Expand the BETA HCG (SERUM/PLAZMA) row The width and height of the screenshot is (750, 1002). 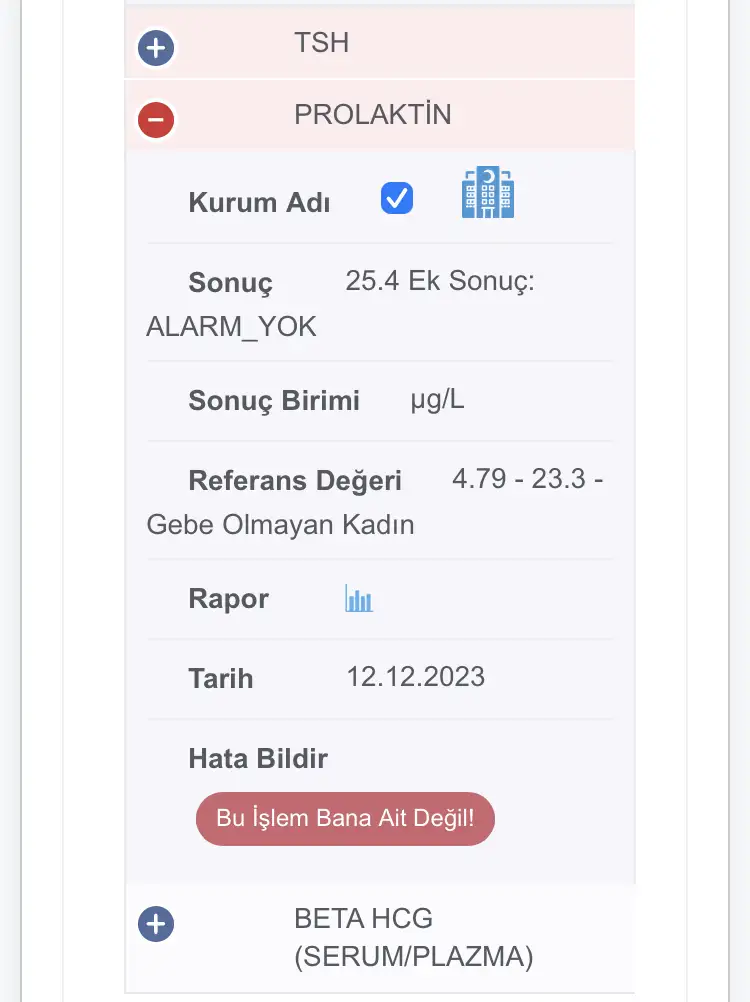156,925
